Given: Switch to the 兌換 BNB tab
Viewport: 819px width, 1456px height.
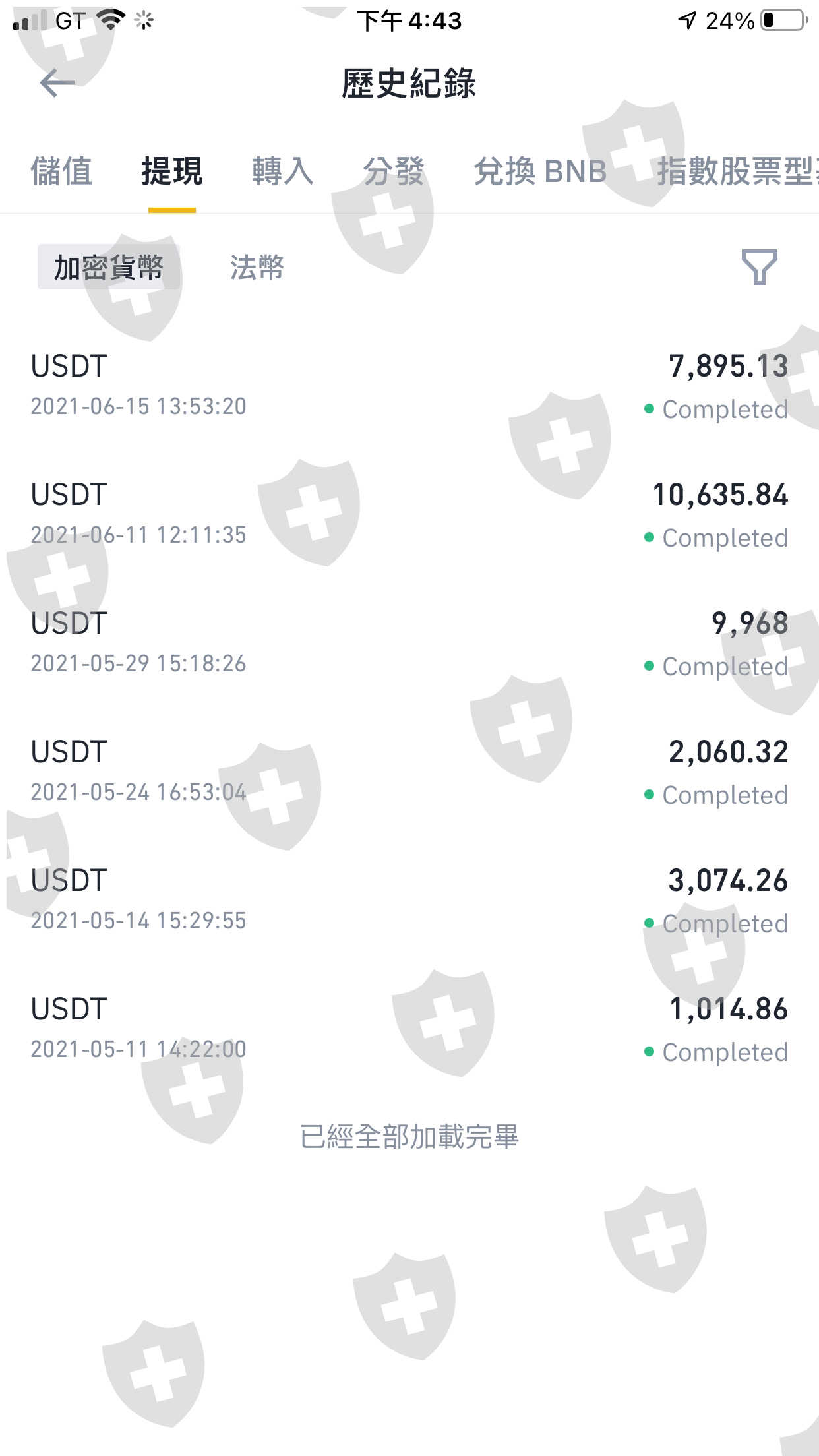Looking at the screenshot, I should 540,171.
